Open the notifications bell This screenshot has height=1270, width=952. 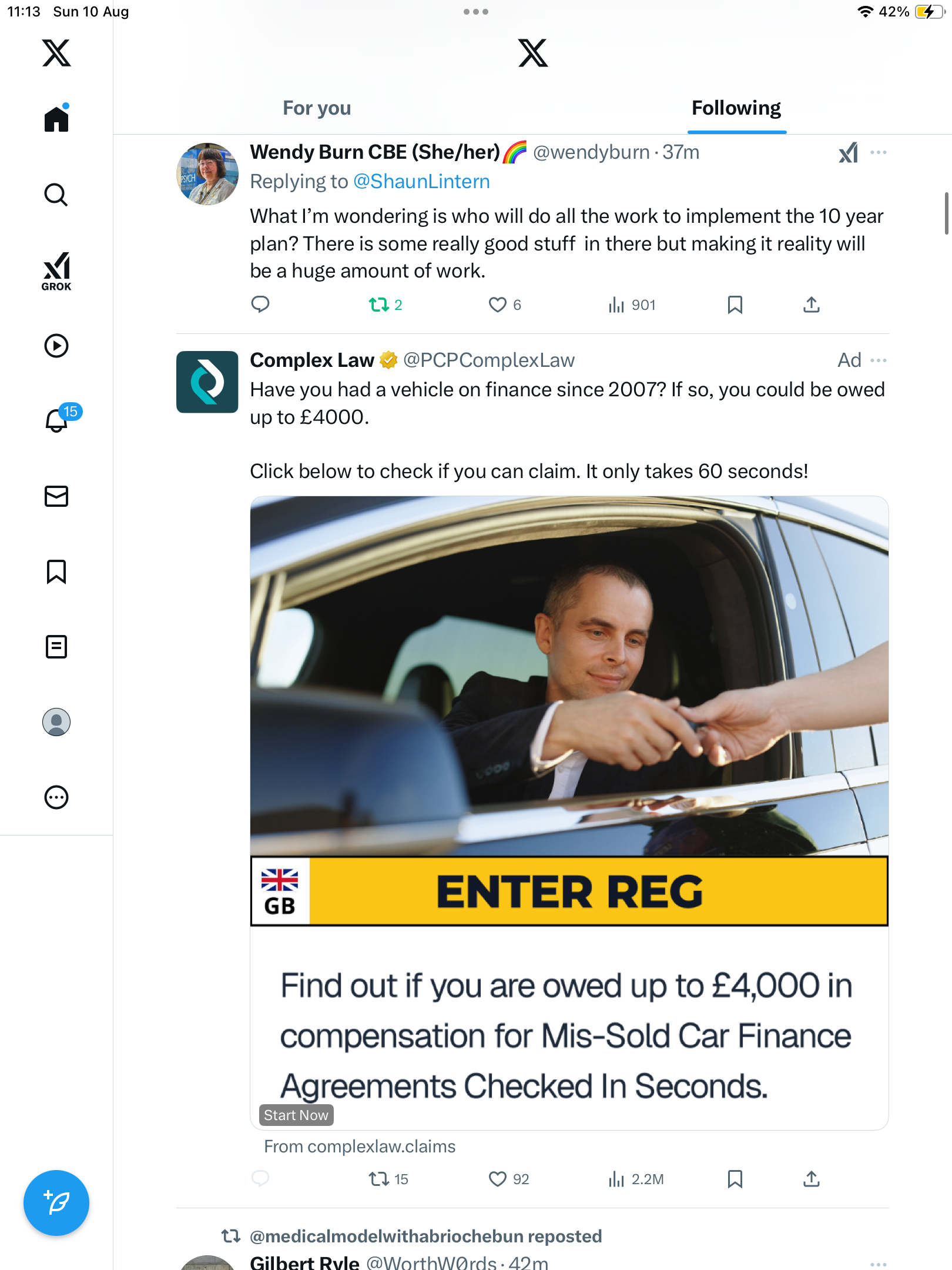(x=56, y=420)
